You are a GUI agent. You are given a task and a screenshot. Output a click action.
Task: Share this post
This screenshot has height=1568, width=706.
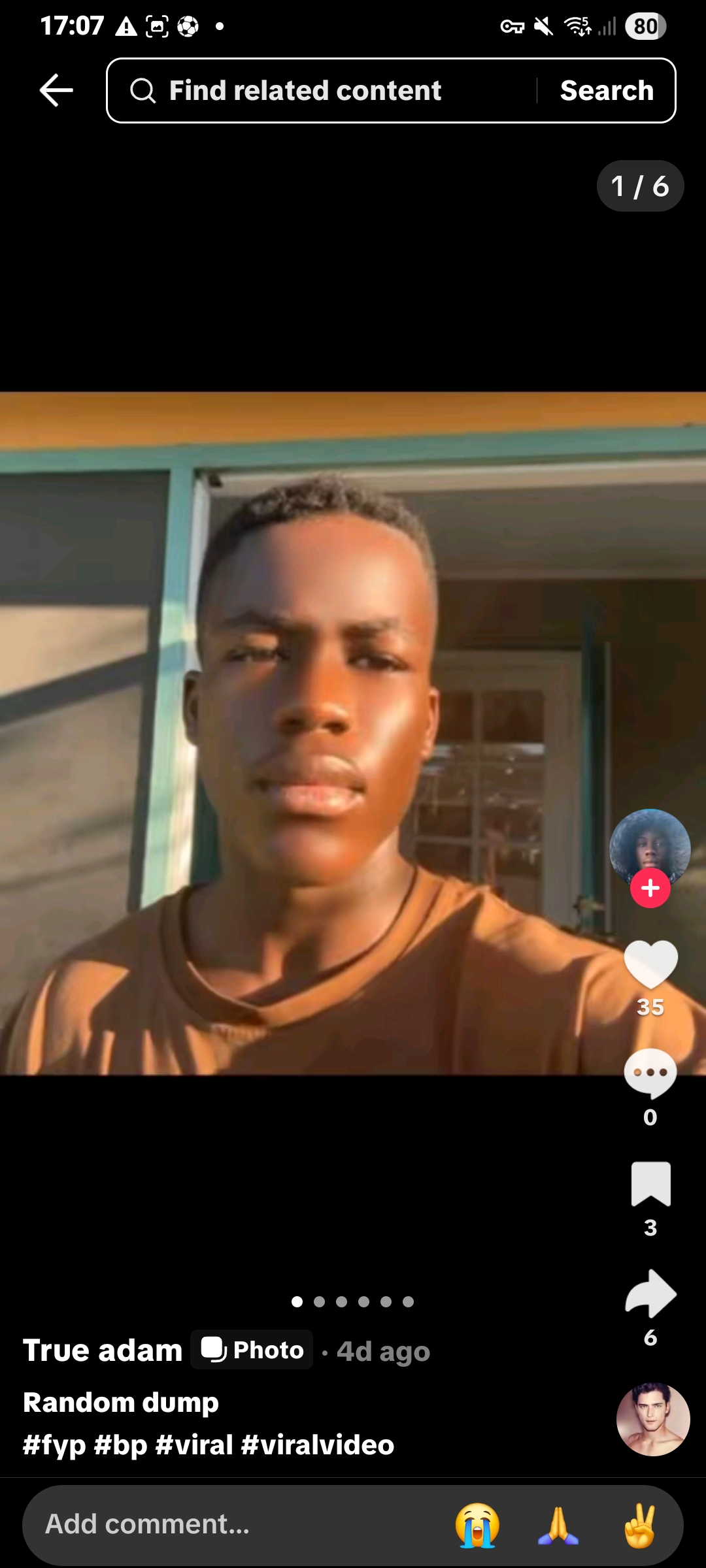650,1294
